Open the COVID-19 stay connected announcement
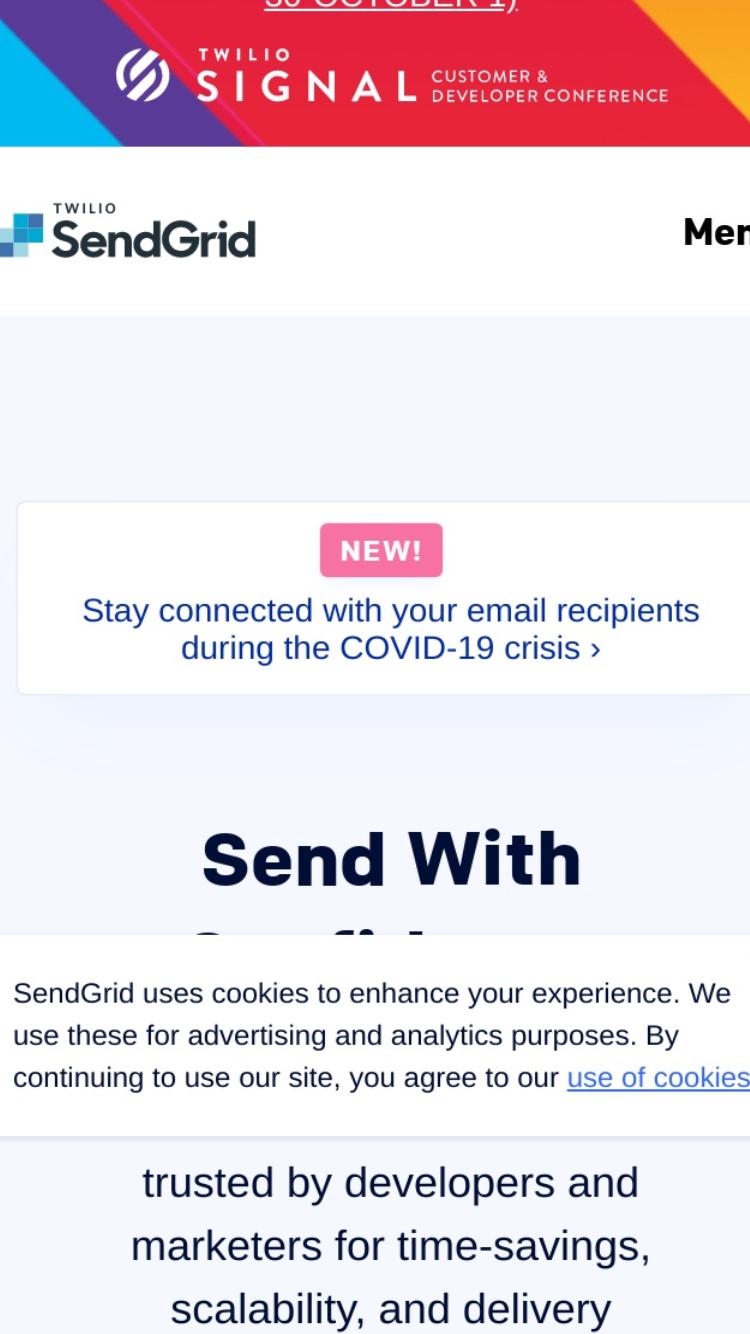 click(x=391, y=629)
